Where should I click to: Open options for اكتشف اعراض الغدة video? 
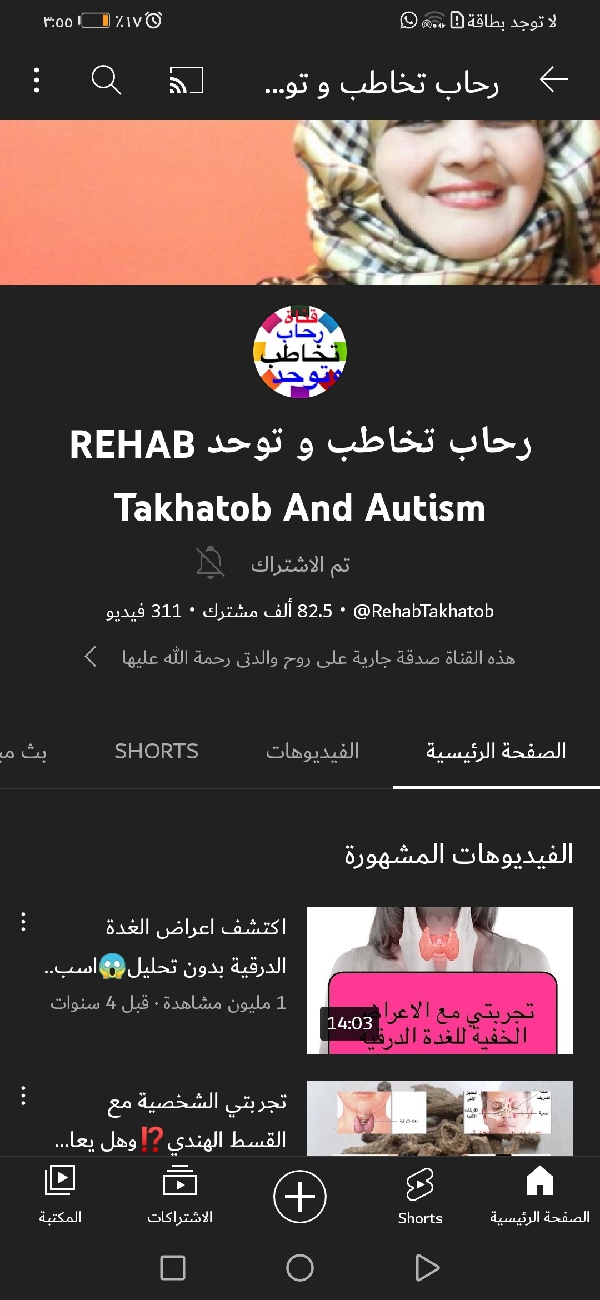tap(24, 923)
